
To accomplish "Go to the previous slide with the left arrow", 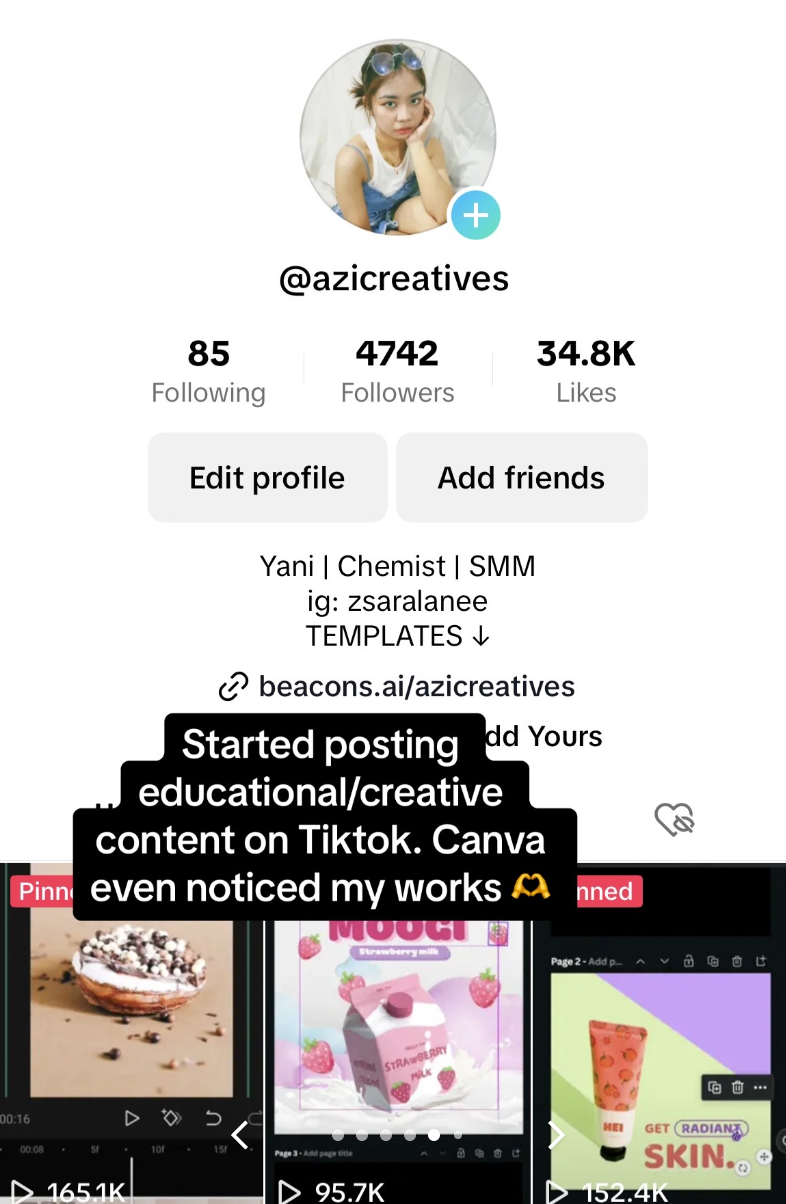I will click(x=240, y=1135).
